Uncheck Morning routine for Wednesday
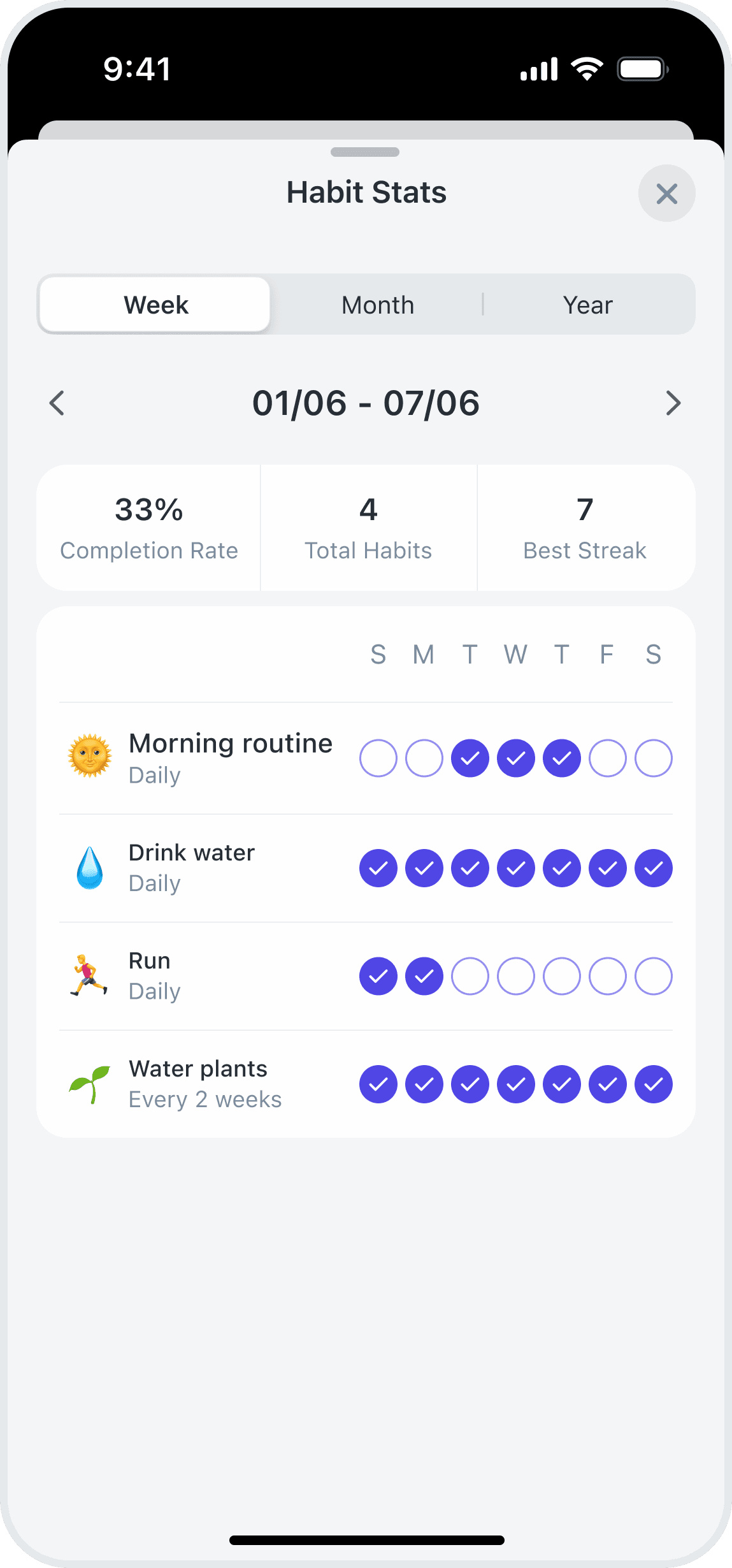Viewport: 732px width, 1568px height. click(516, 759)
